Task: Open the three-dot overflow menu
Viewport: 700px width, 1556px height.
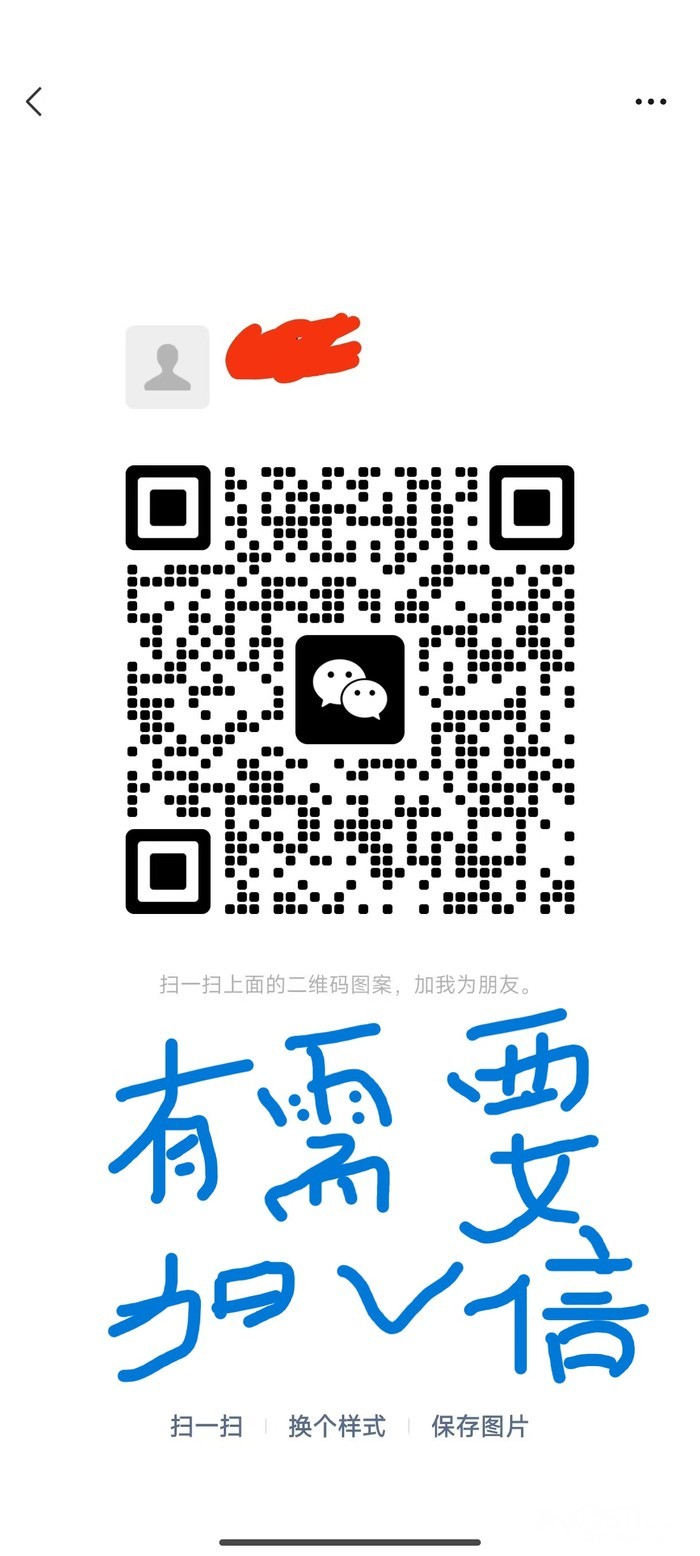Action: pos(650,101)
